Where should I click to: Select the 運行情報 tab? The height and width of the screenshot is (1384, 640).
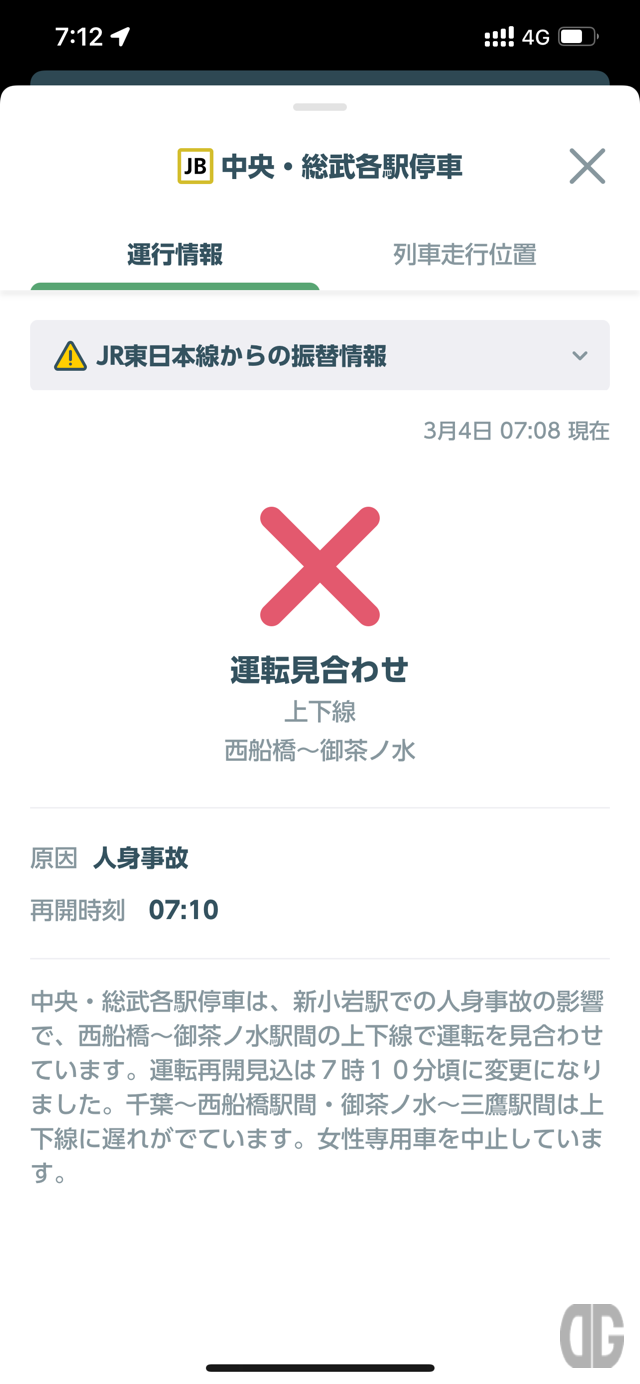tap(175, 254)
